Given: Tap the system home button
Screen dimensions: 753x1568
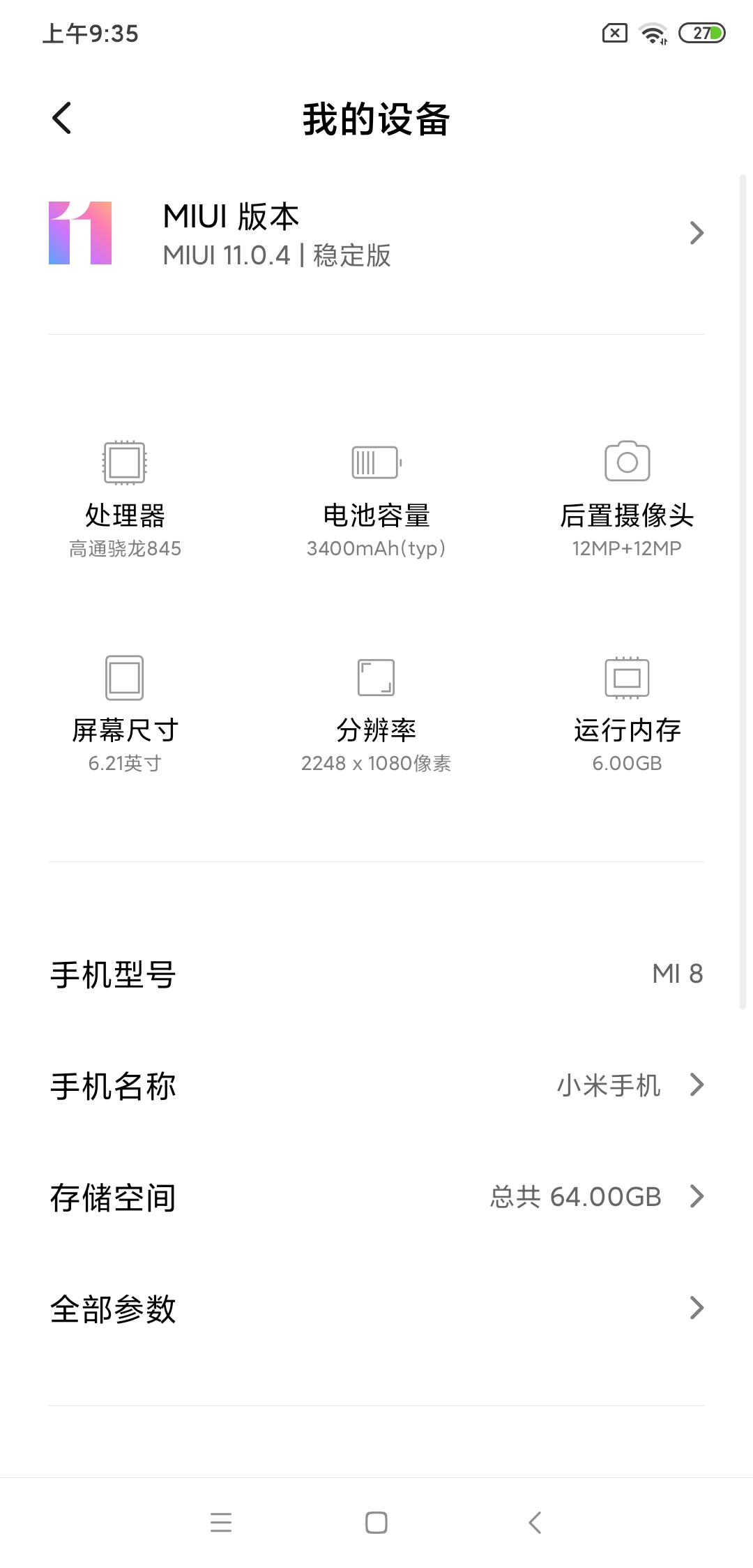Looking at the screenshot, I should tap(376, 1522).
